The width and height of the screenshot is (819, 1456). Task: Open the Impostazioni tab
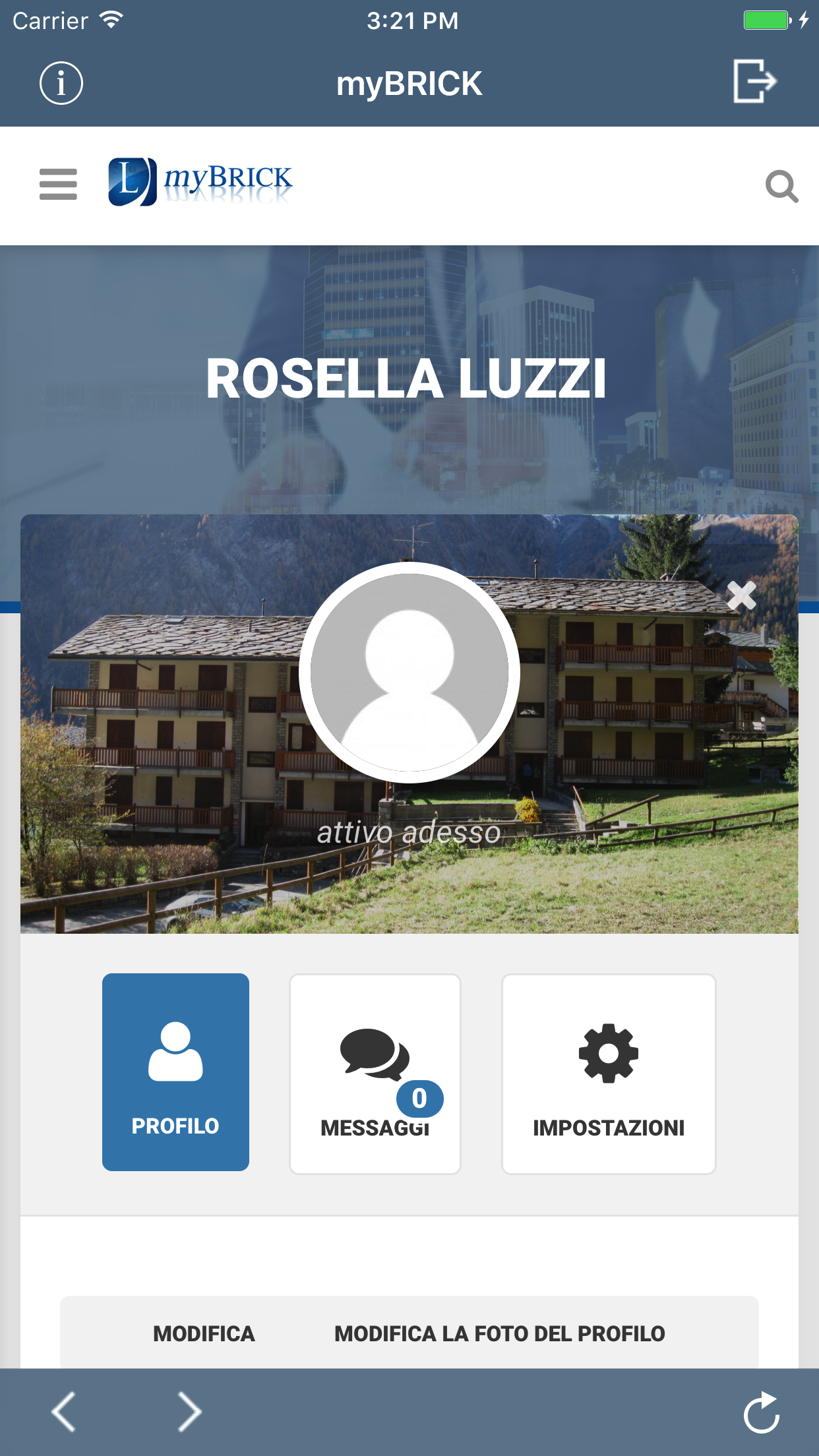[x=608, y=1074]
